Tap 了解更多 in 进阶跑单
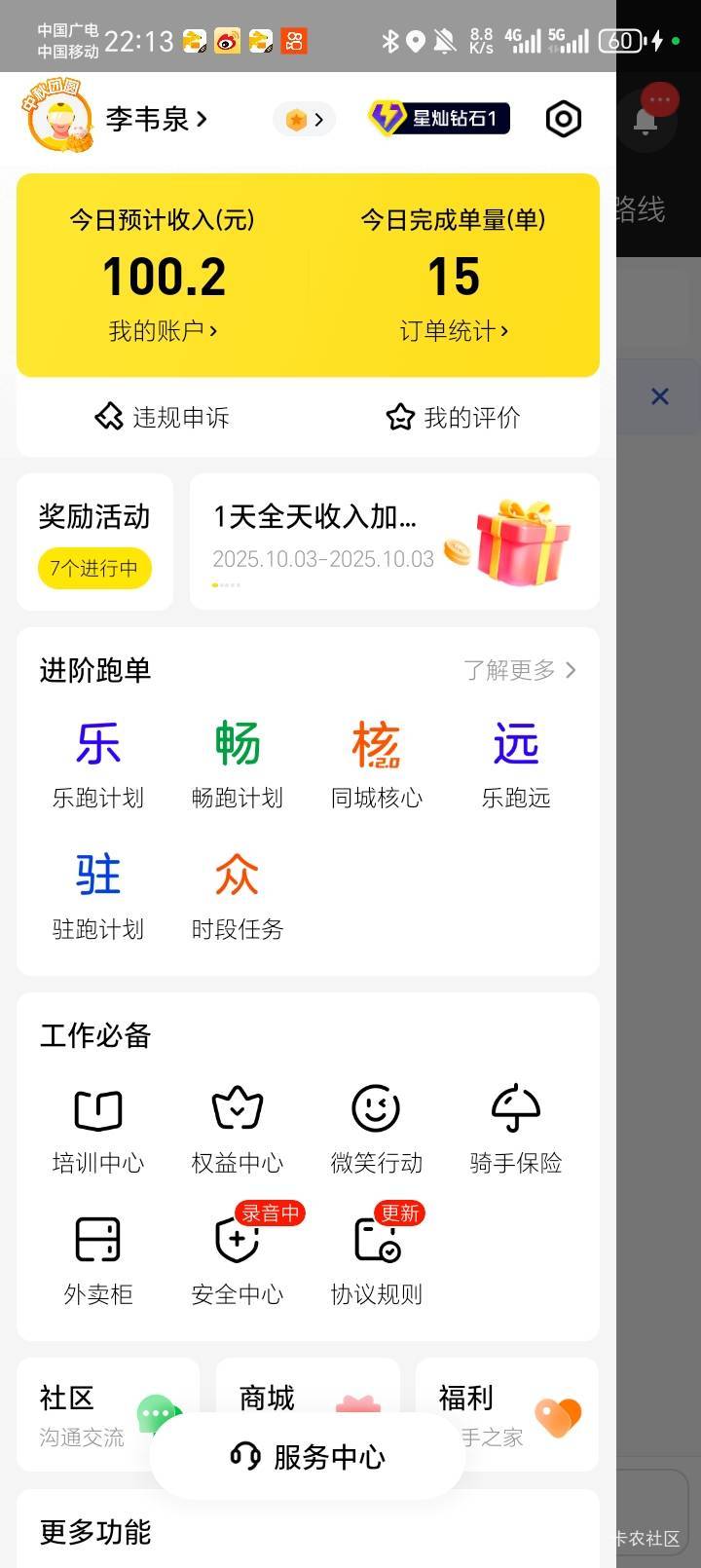 coord(520,670)
